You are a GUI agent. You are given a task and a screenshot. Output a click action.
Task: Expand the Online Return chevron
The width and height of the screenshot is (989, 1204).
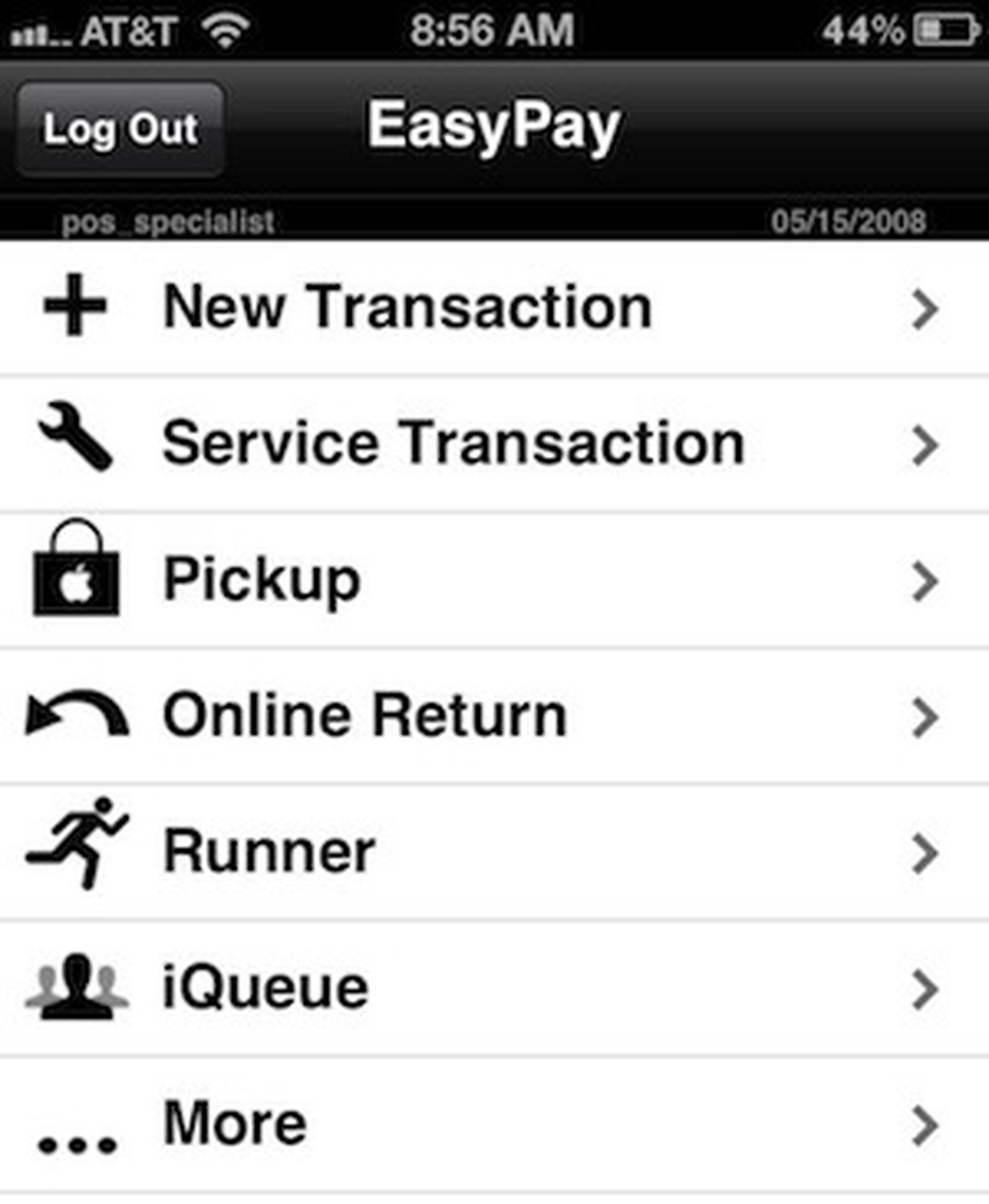pos(925,714)
